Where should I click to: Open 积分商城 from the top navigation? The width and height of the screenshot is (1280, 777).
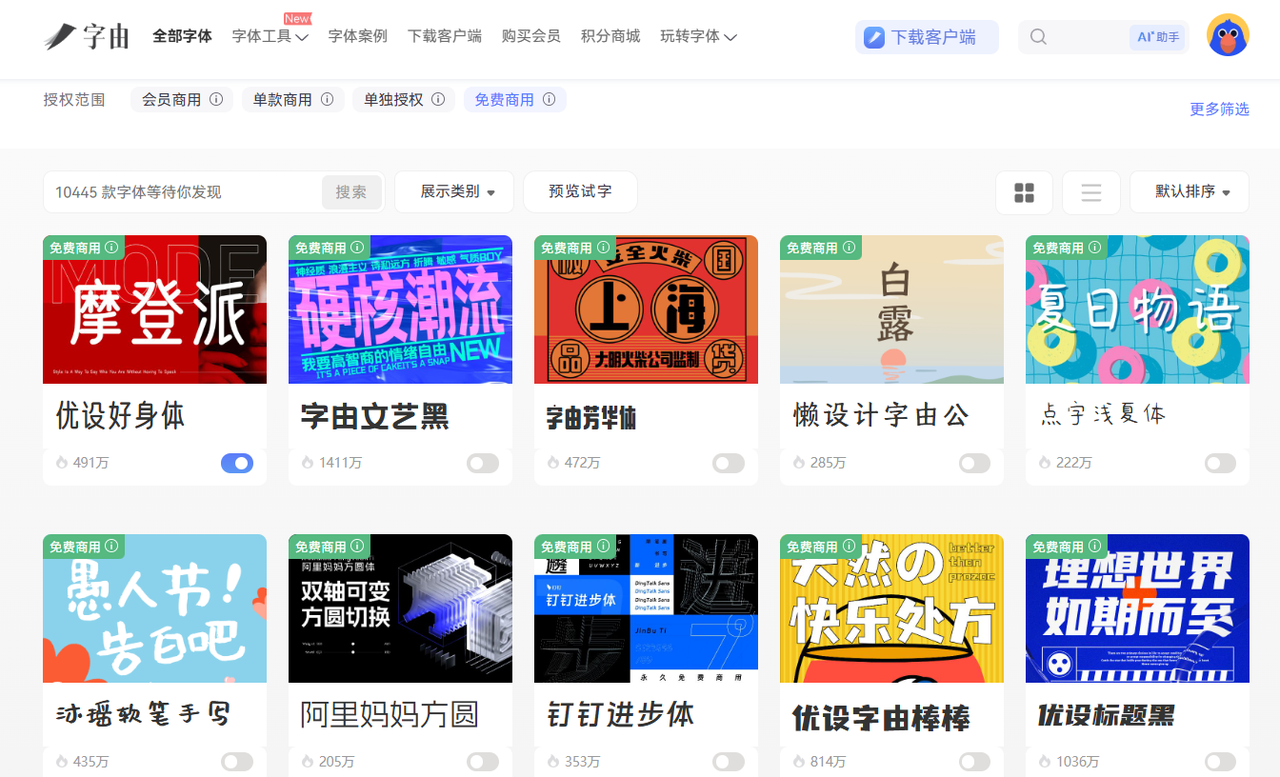coord(610,36)
